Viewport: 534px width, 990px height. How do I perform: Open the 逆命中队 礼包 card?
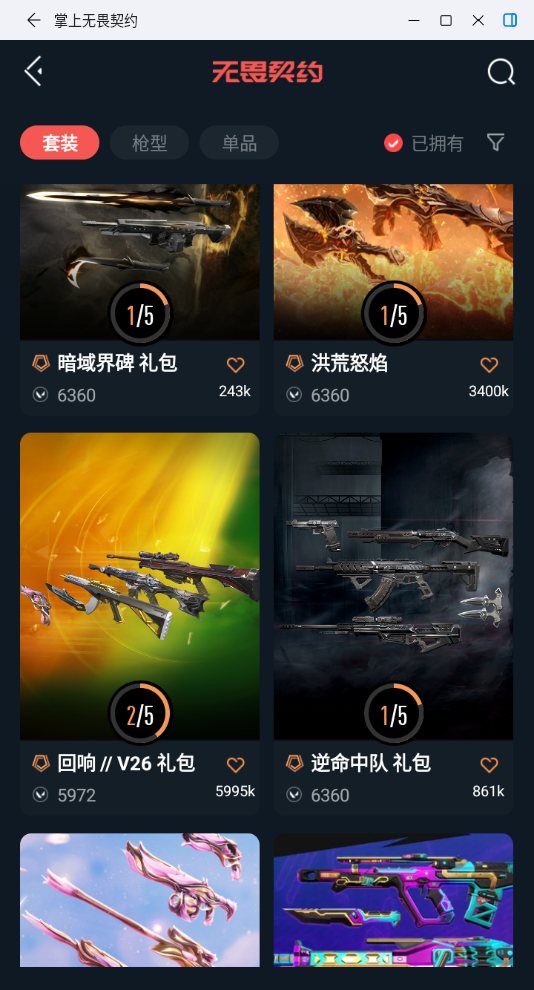click(393, 624)
